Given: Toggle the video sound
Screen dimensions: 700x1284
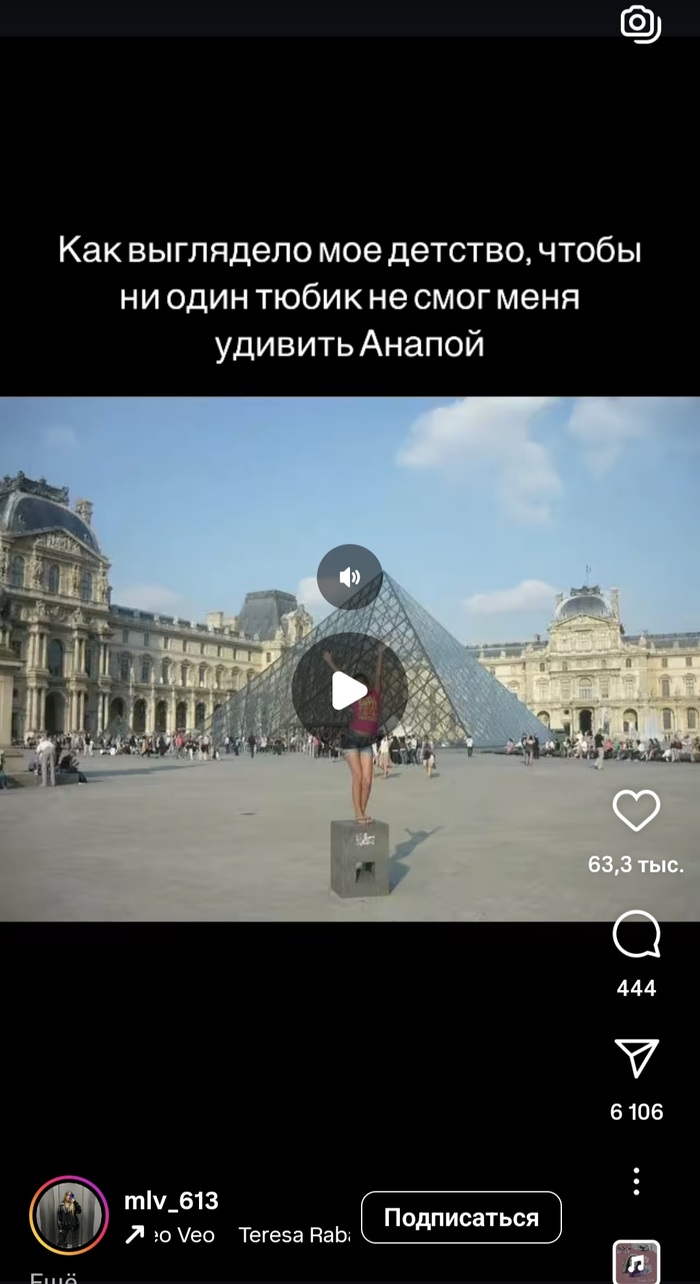Looking at the screenshot, I should click(350, 577).
